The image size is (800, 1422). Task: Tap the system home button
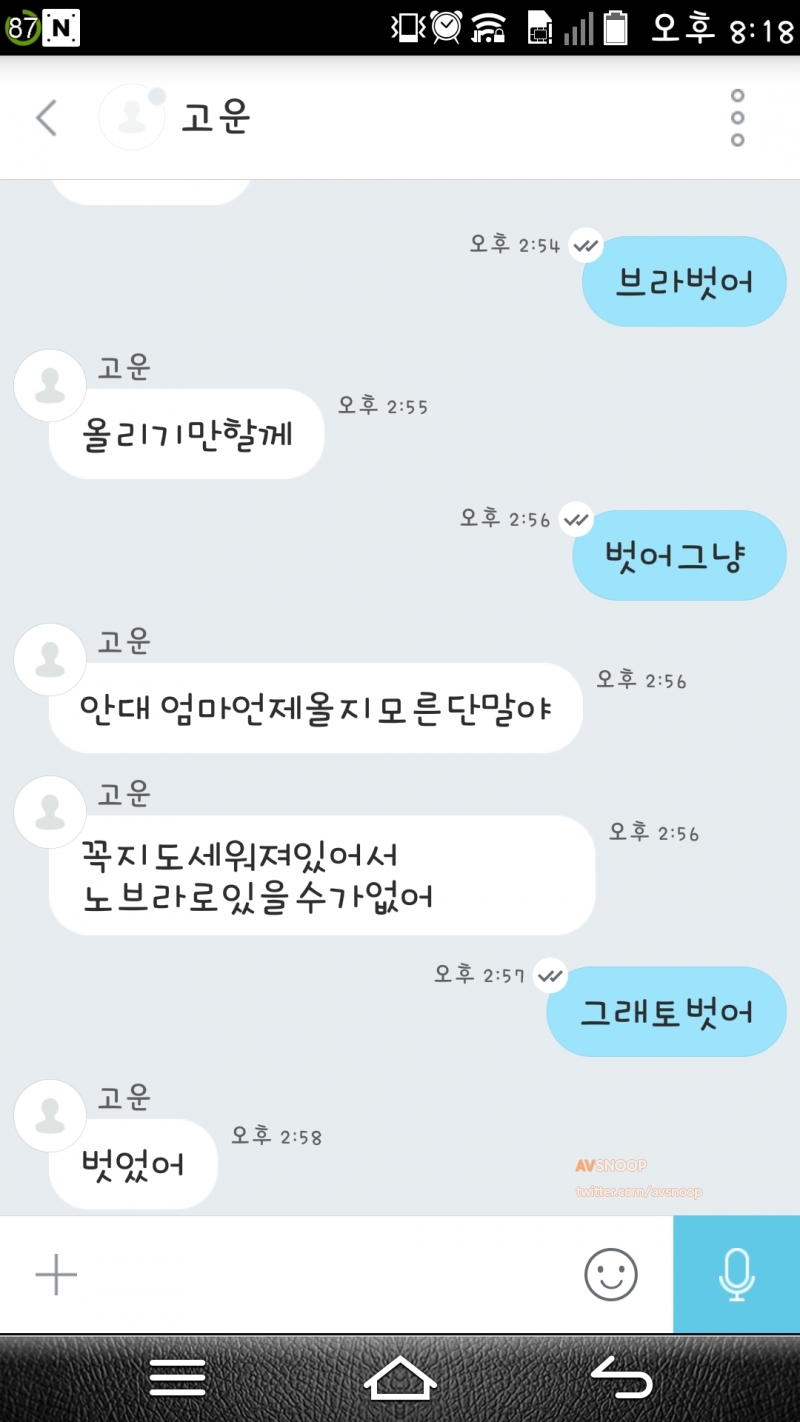point(400,1379)
